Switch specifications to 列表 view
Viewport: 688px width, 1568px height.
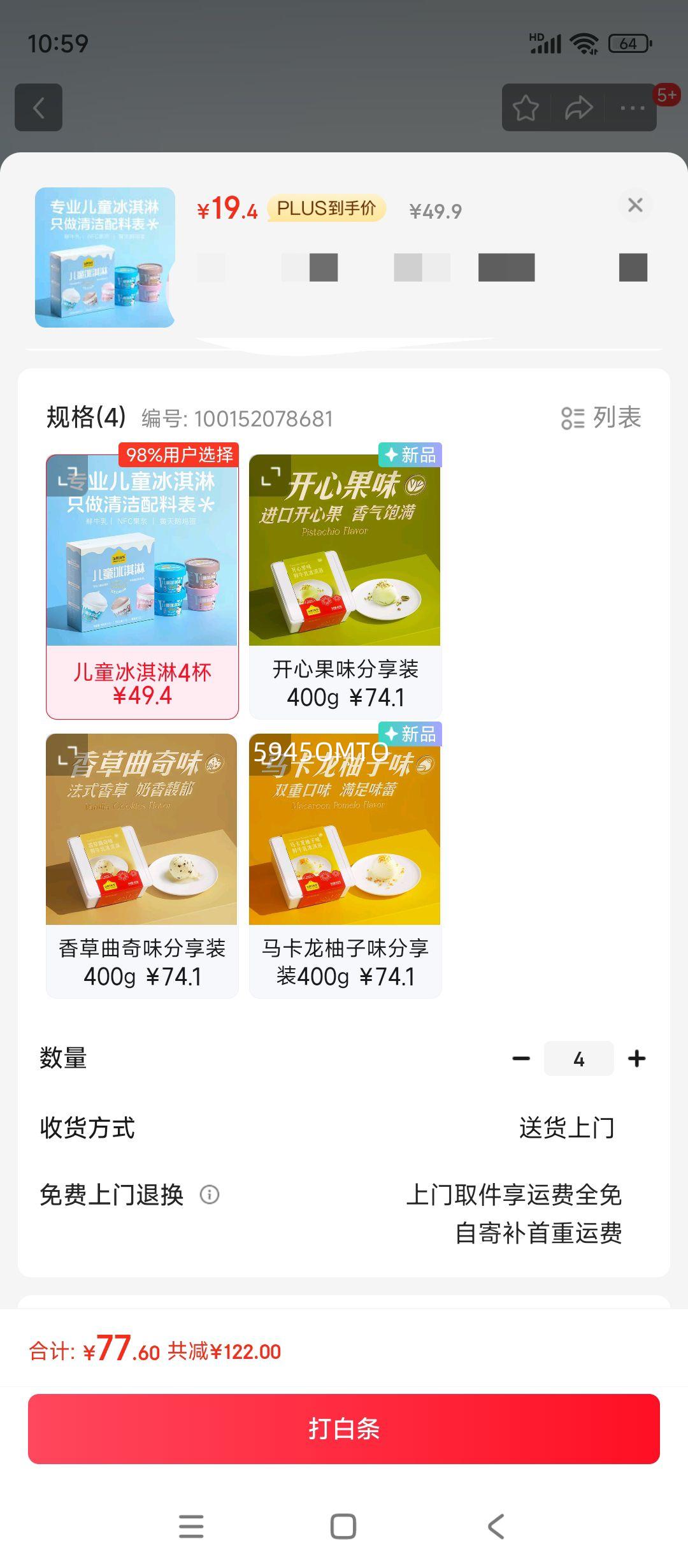click(x=601, y=418)
